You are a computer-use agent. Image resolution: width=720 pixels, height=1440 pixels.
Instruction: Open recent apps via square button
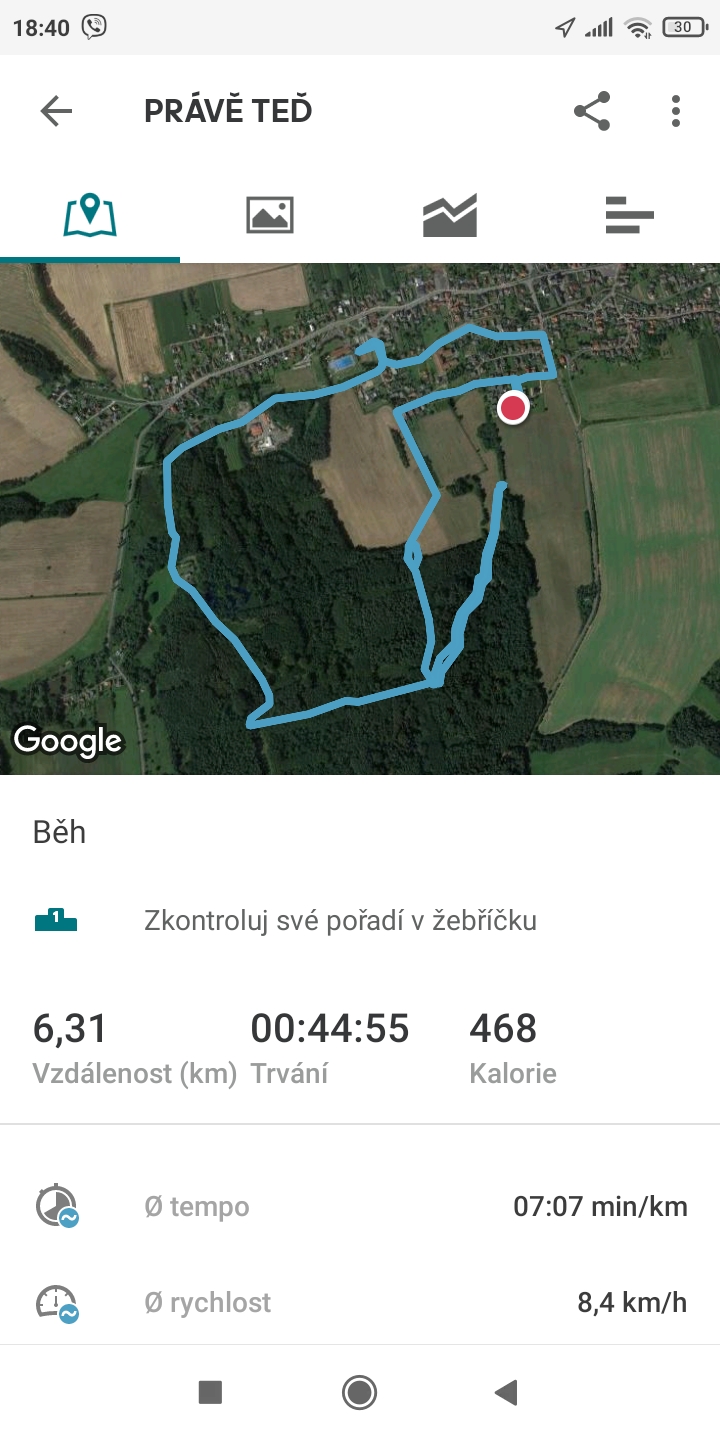(x=210, y=1392)
